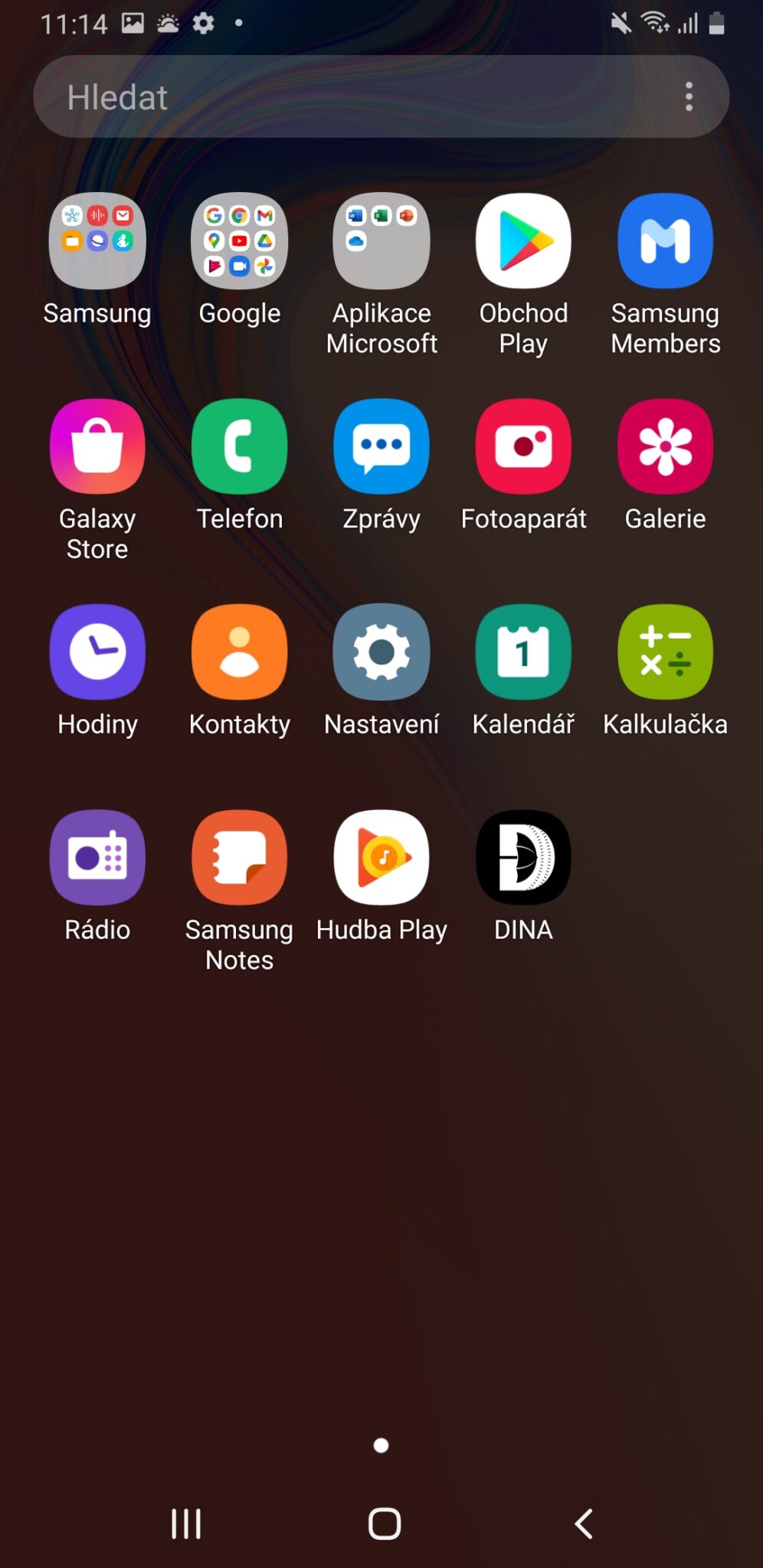Launch Samsung Members
Viewport: 763px width, 1568px height.
click(665, 240)
